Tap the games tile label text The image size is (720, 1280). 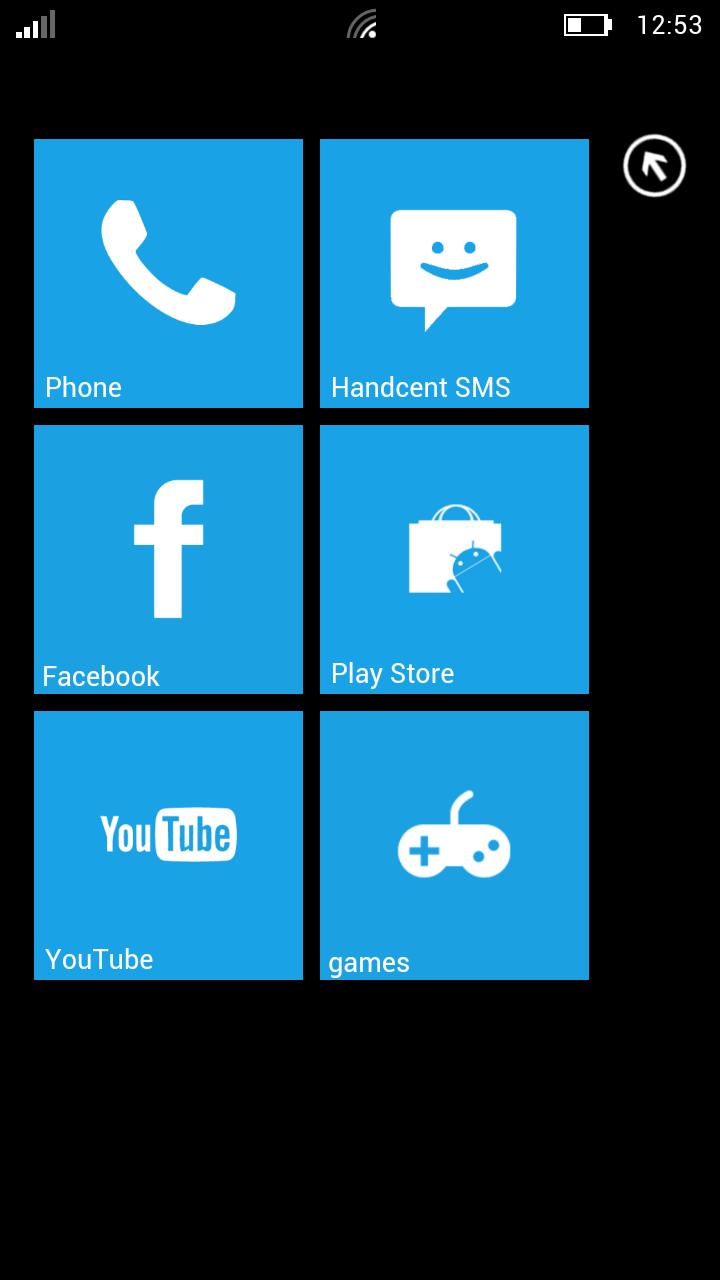(x=369, y=962)
